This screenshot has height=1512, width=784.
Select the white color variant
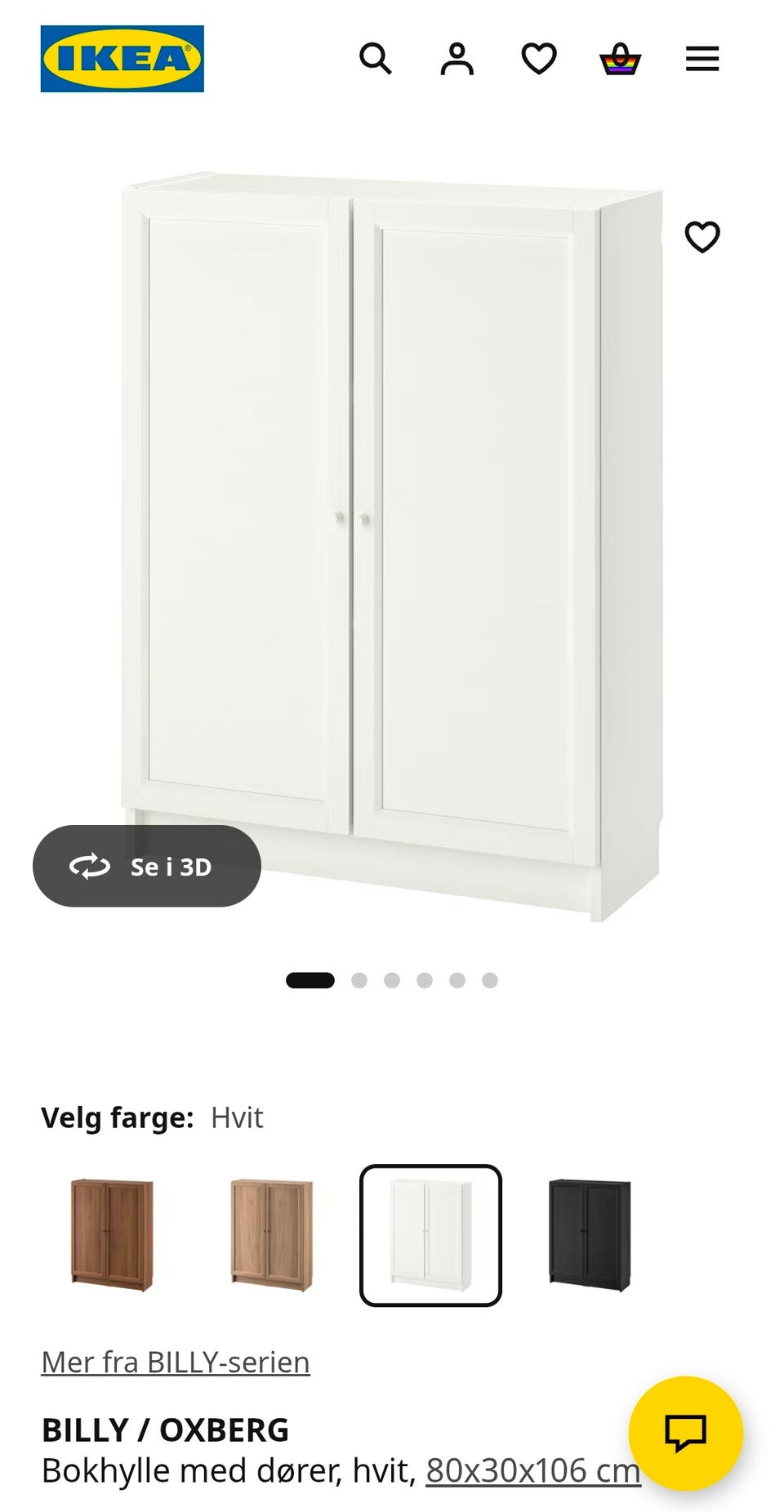tap(430, 1235)
